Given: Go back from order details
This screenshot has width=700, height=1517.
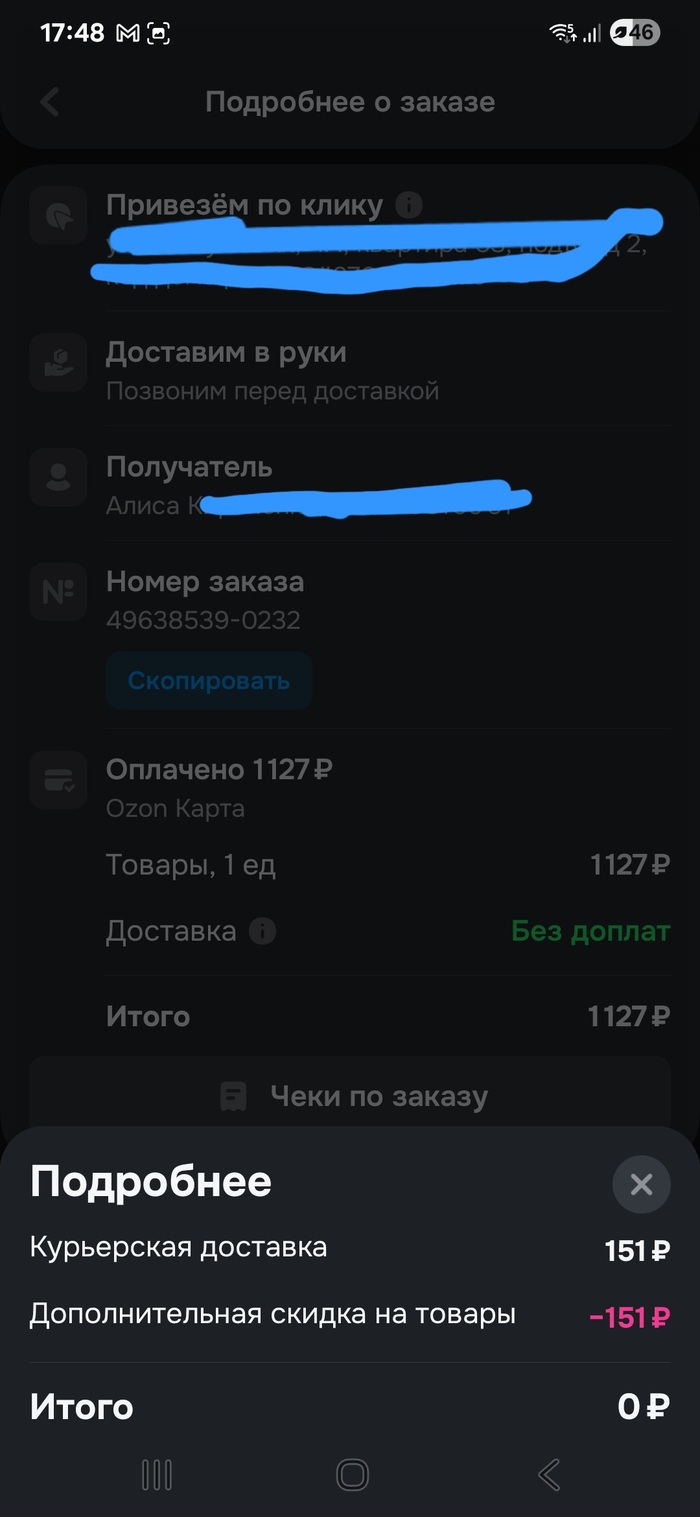Looking at the screenshot, I should [x=50, y=102].
